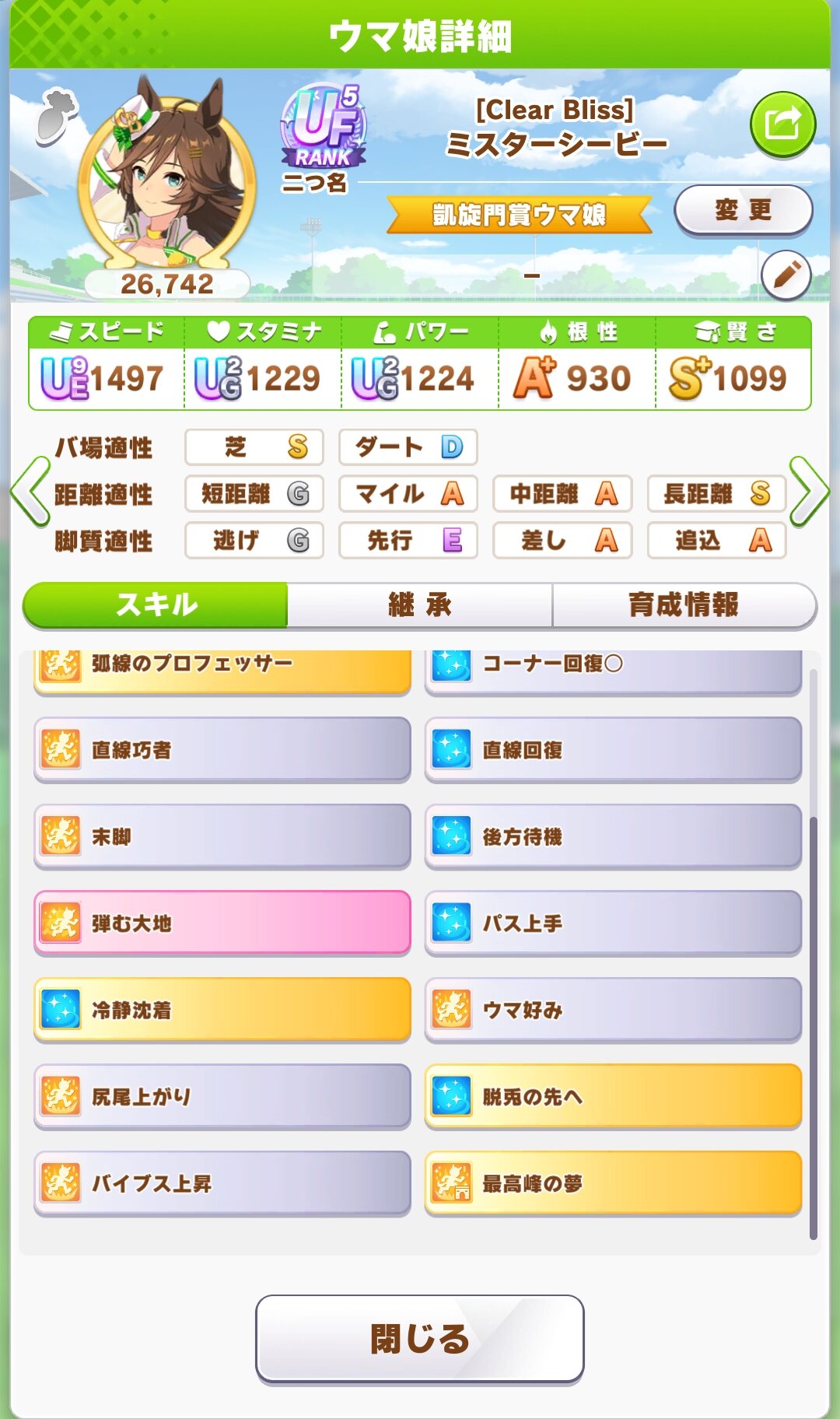Open the pencil edit icon

pyautogui.click(x=786, y=275)
